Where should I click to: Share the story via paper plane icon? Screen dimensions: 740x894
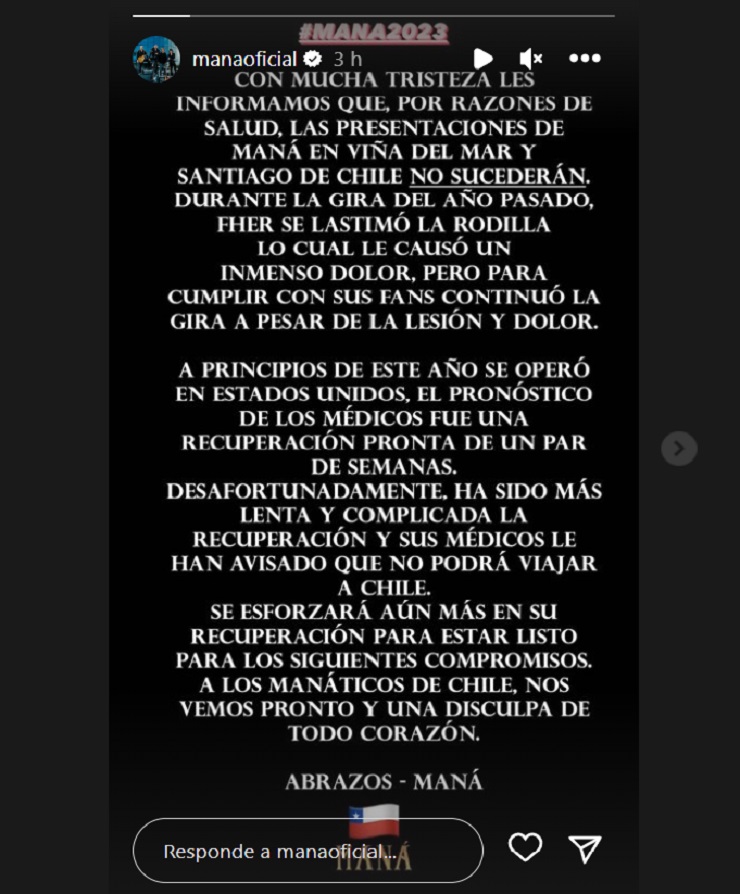pos(585,849)
